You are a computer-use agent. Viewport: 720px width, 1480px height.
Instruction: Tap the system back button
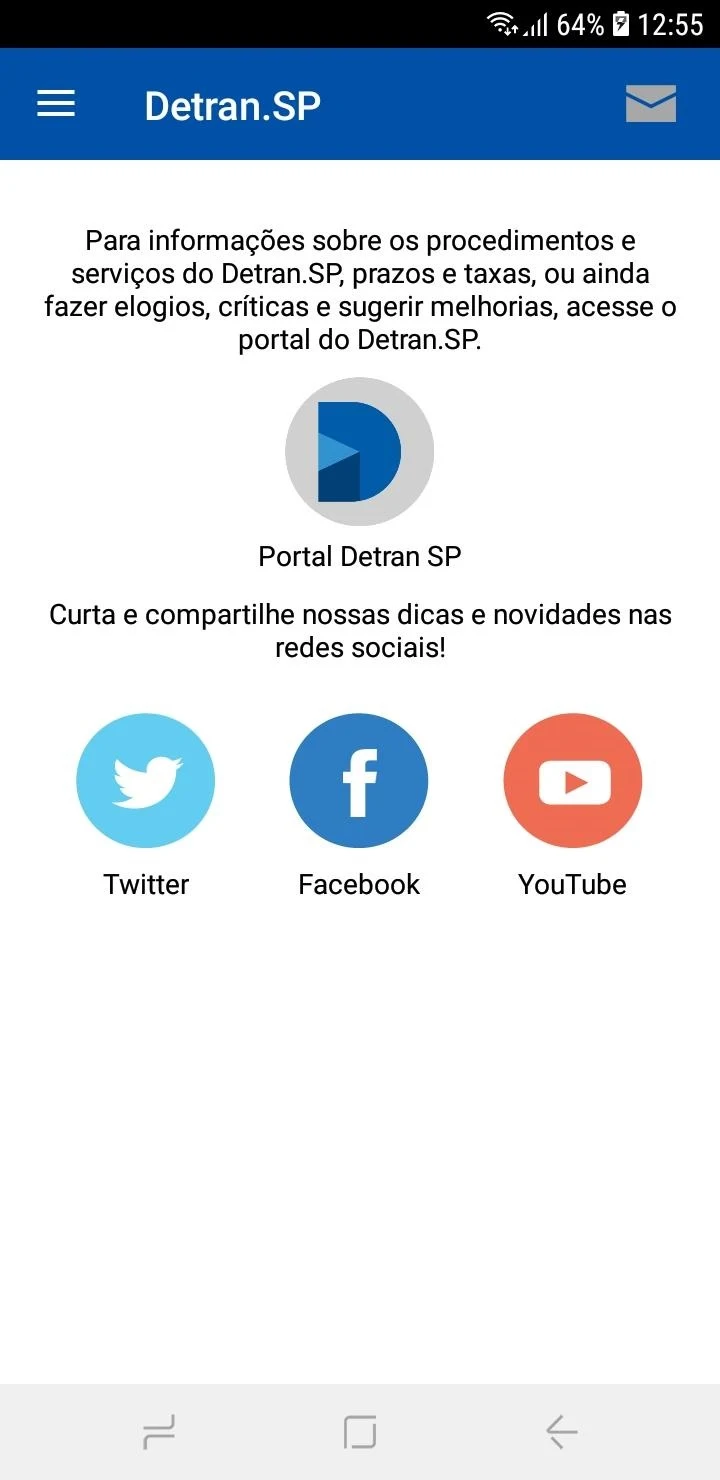tap(562, 1432)
